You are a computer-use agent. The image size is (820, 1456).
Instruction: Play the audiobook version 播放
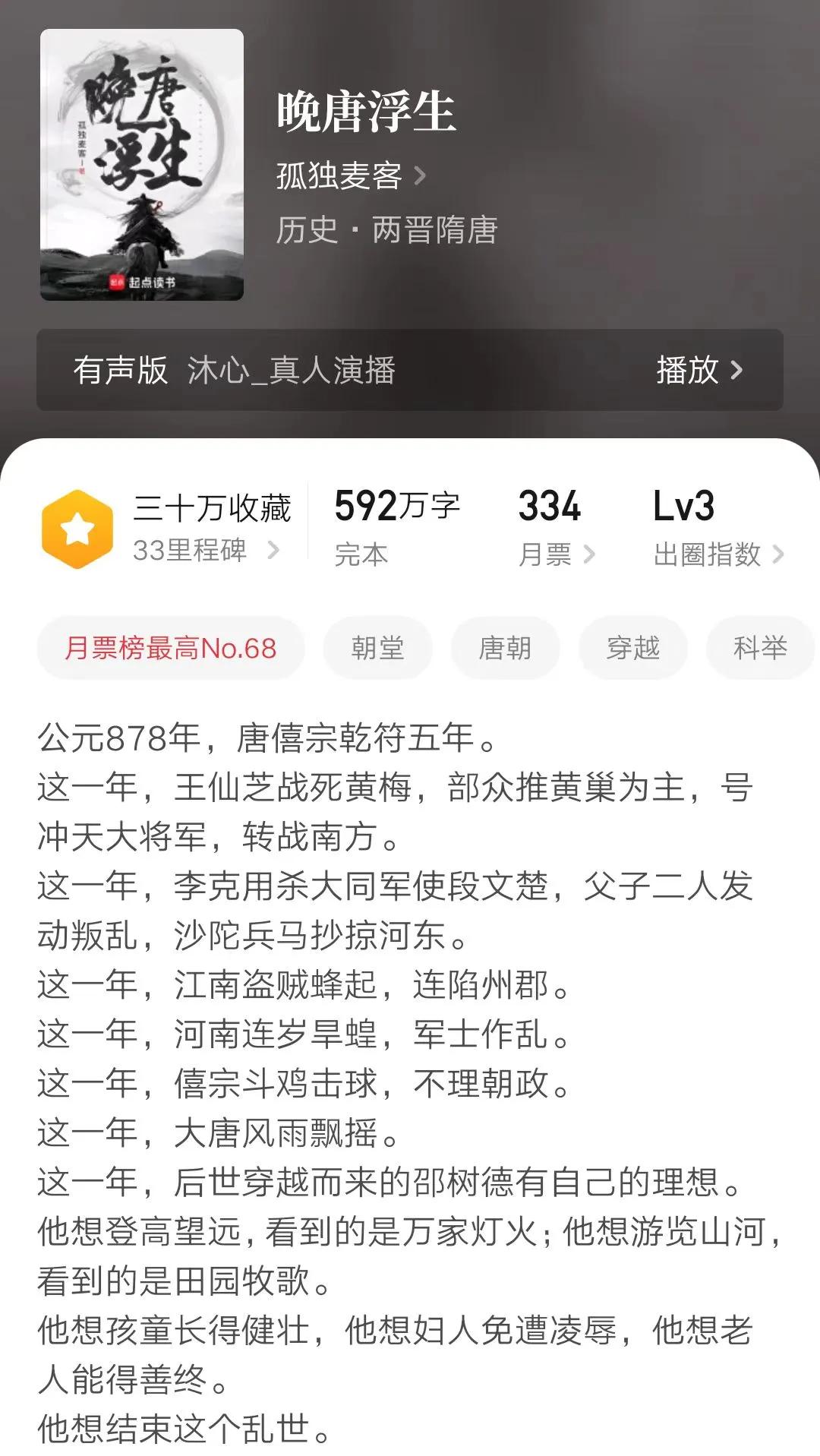(x=699, y=370)
